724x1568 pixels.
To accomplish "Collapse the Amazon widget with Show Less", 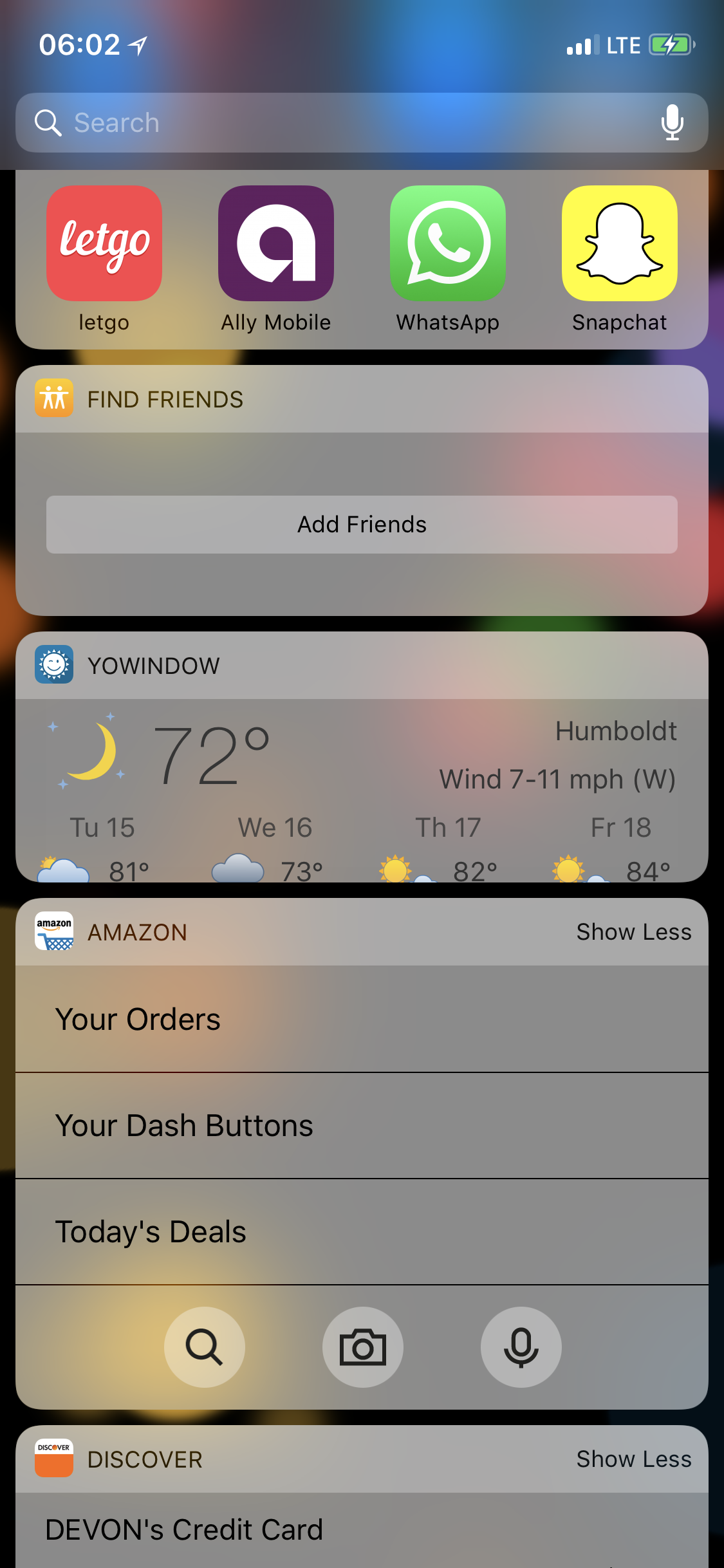I will point(633,932).
